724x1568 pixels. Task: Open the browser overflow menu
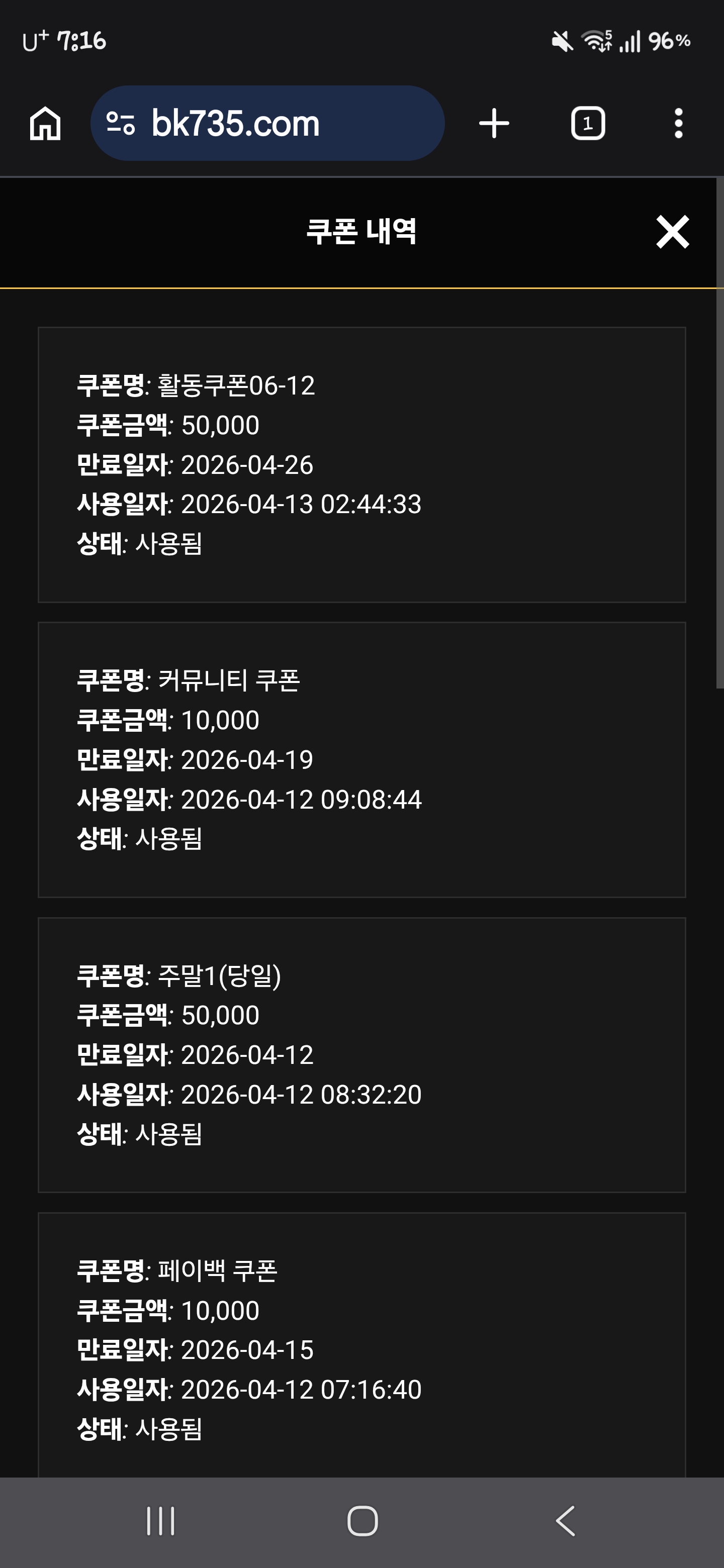pyautogui.click(x=678, y=124)
